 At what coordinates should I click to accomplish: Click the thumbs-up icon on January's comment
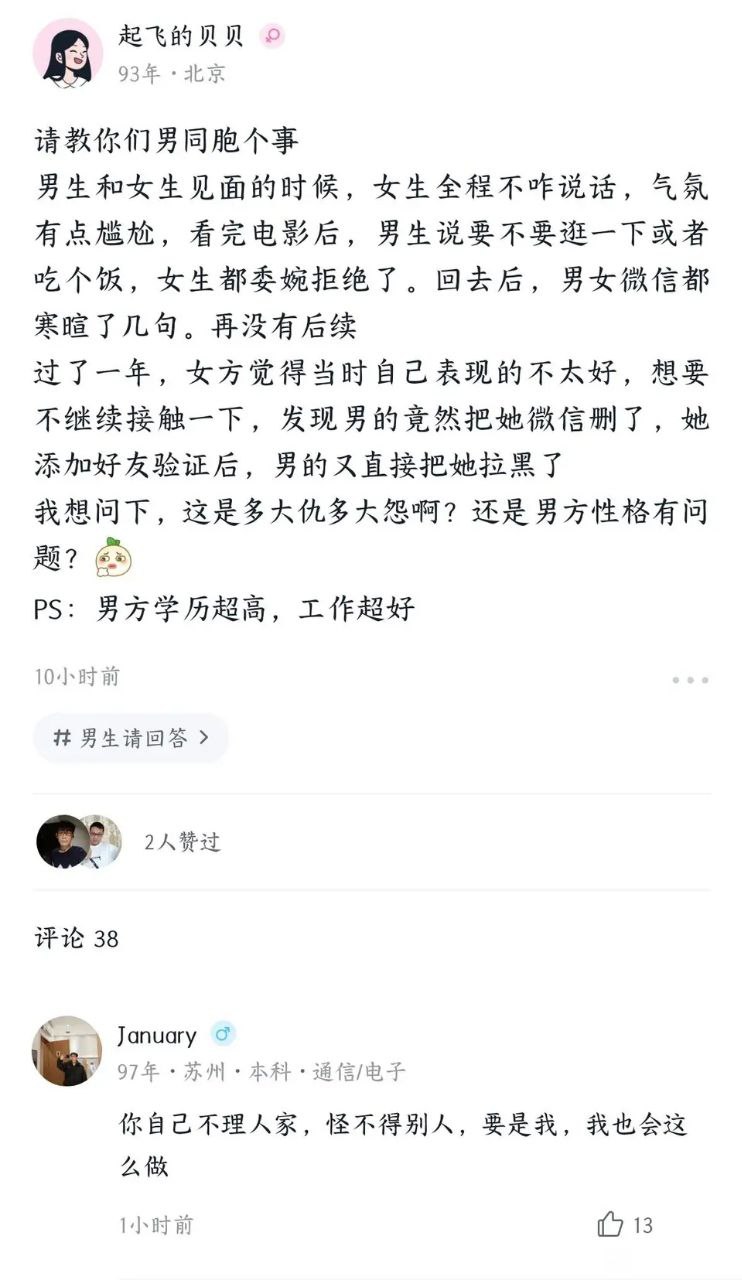608,1222
